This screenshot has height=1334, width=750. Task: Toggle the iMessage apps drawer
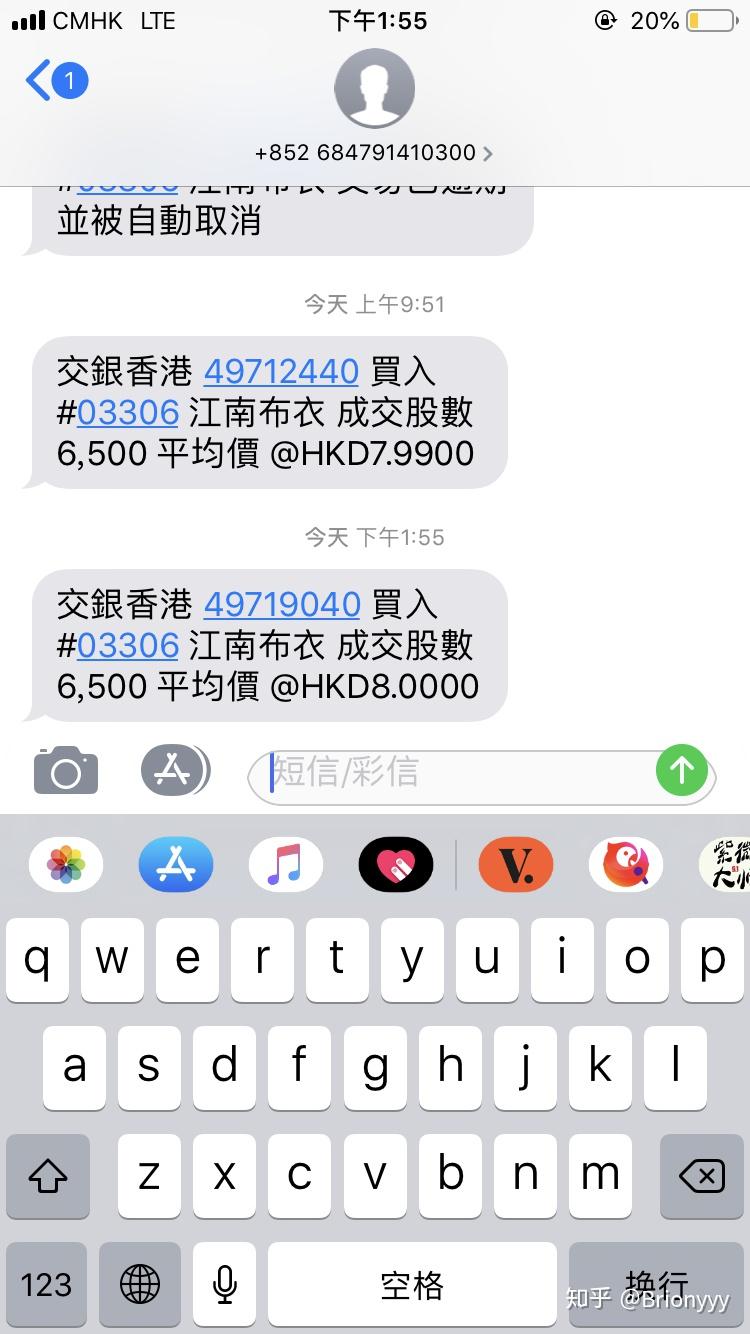coord(174,770)
